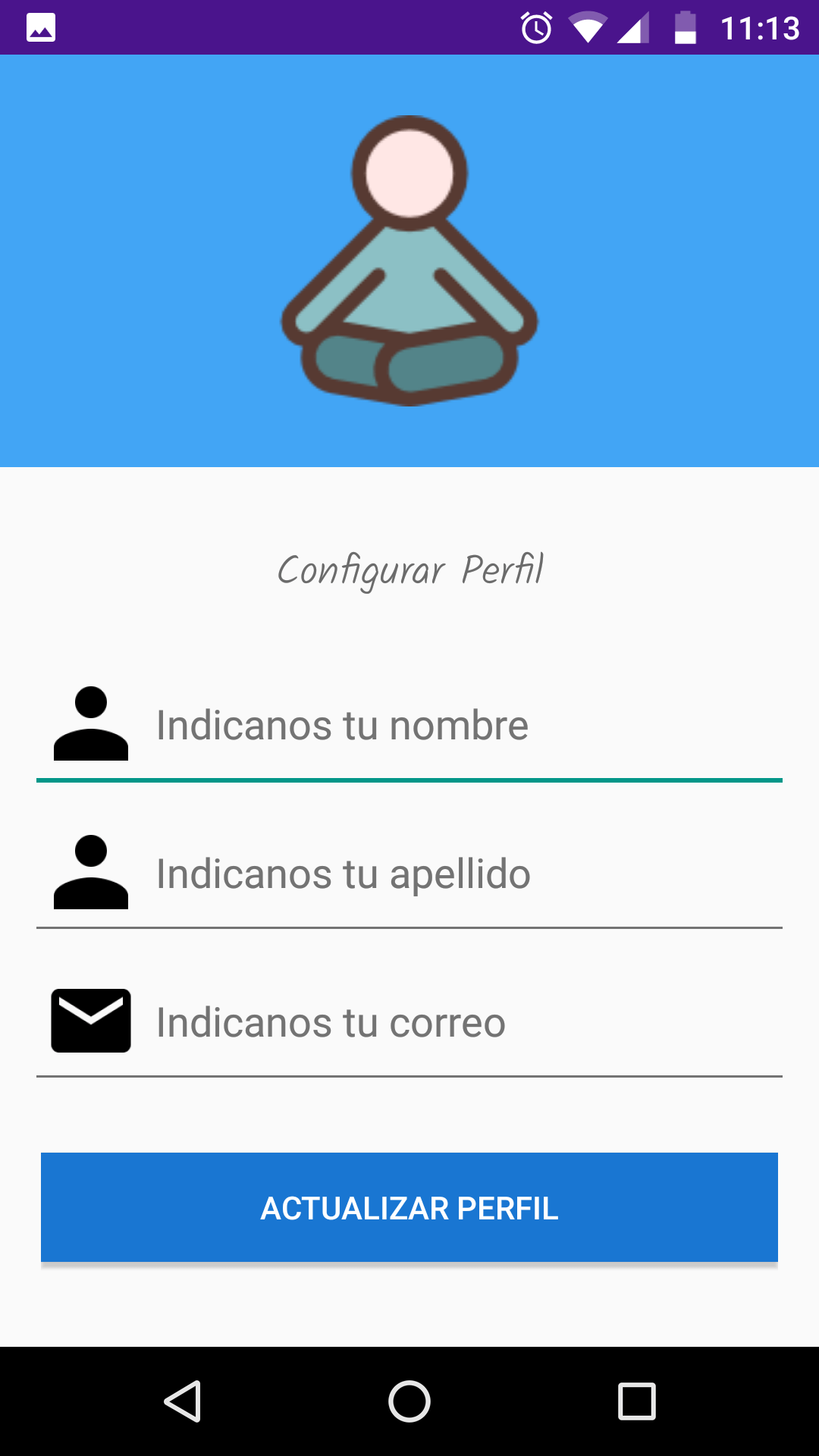Go to the home screen

[409, 1401]
